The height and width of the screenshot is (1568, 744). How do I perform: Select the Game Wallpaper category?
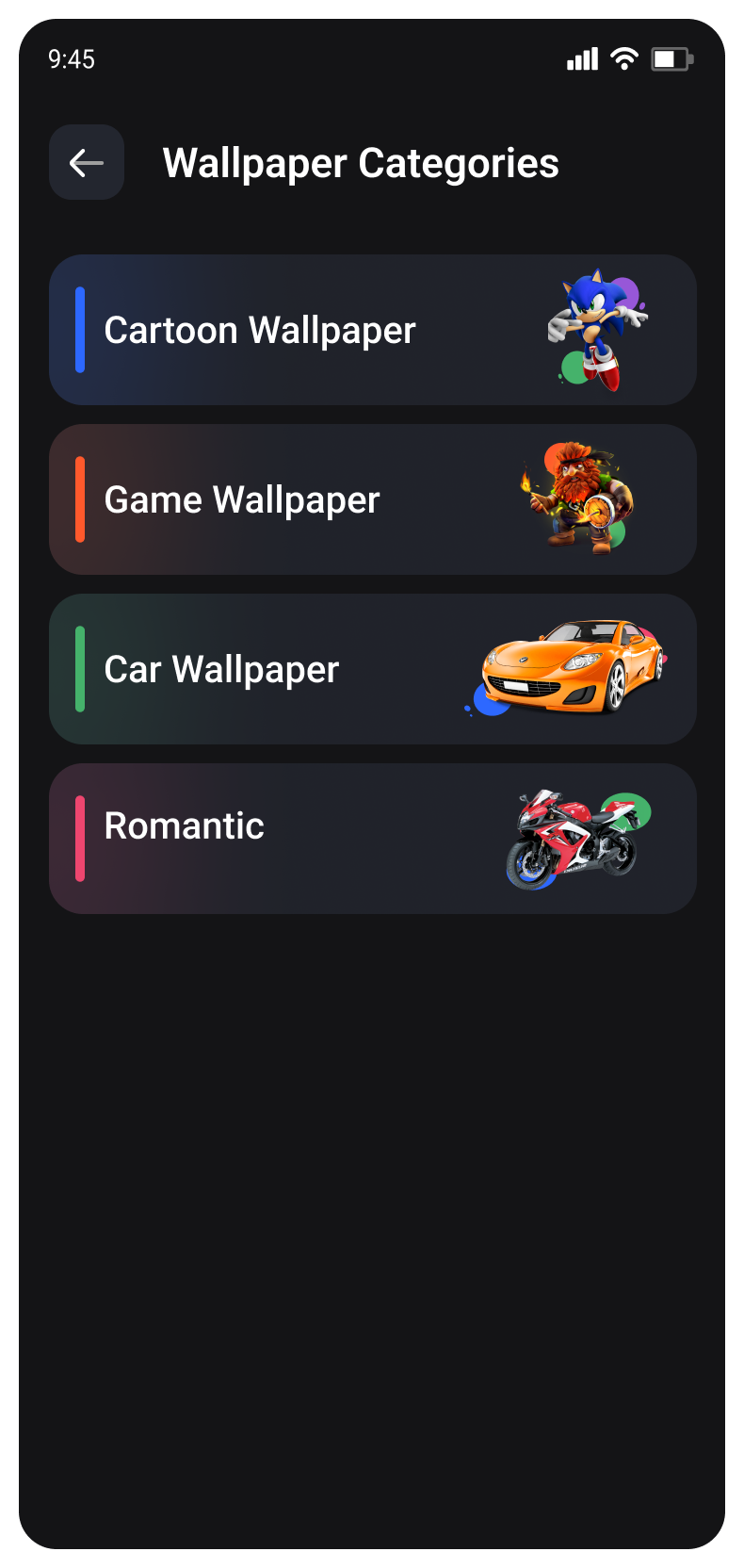point(373,499)
